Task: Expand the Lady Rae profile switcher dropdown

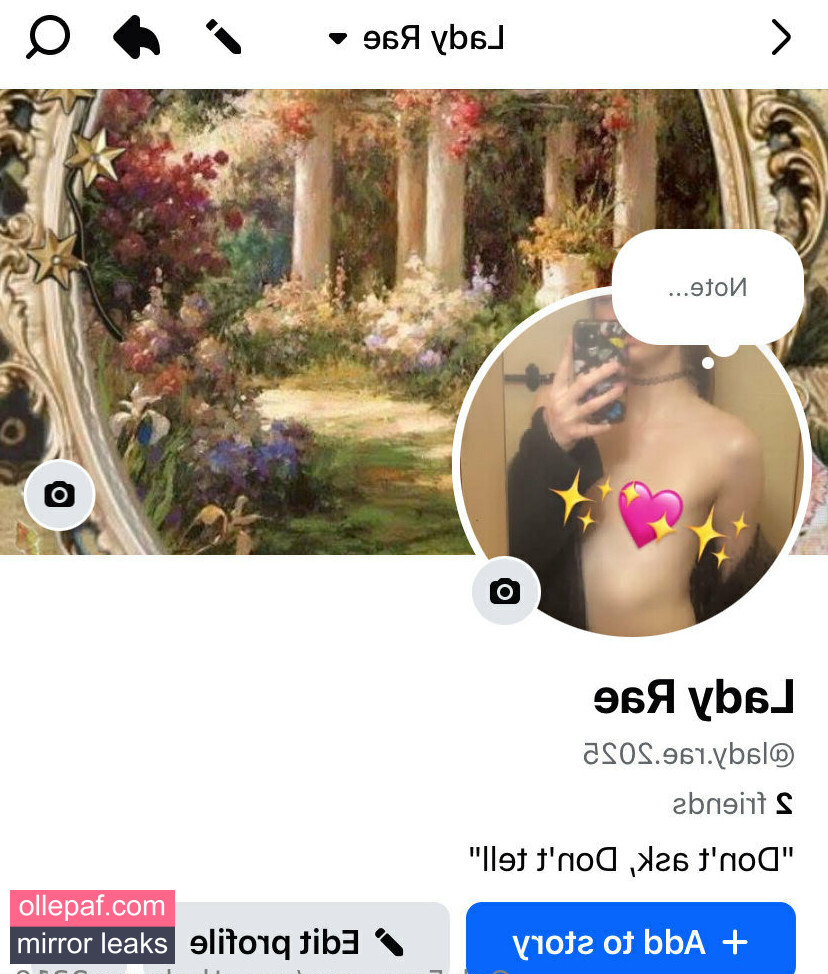Action: [x=416, y=39]
